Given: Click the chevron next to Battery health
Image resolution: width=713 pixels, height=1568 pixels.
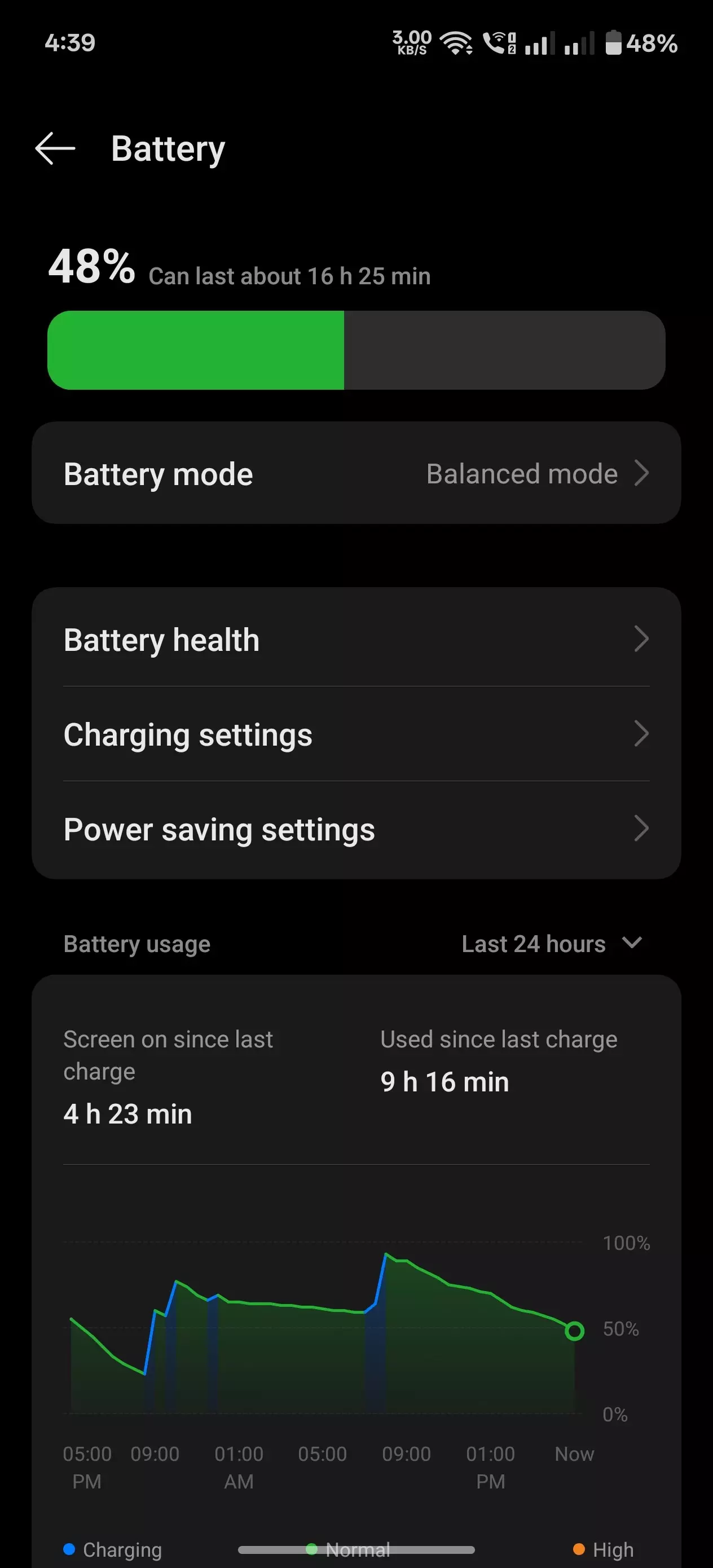Looking at the screenshot, I should tap(642, 638).
